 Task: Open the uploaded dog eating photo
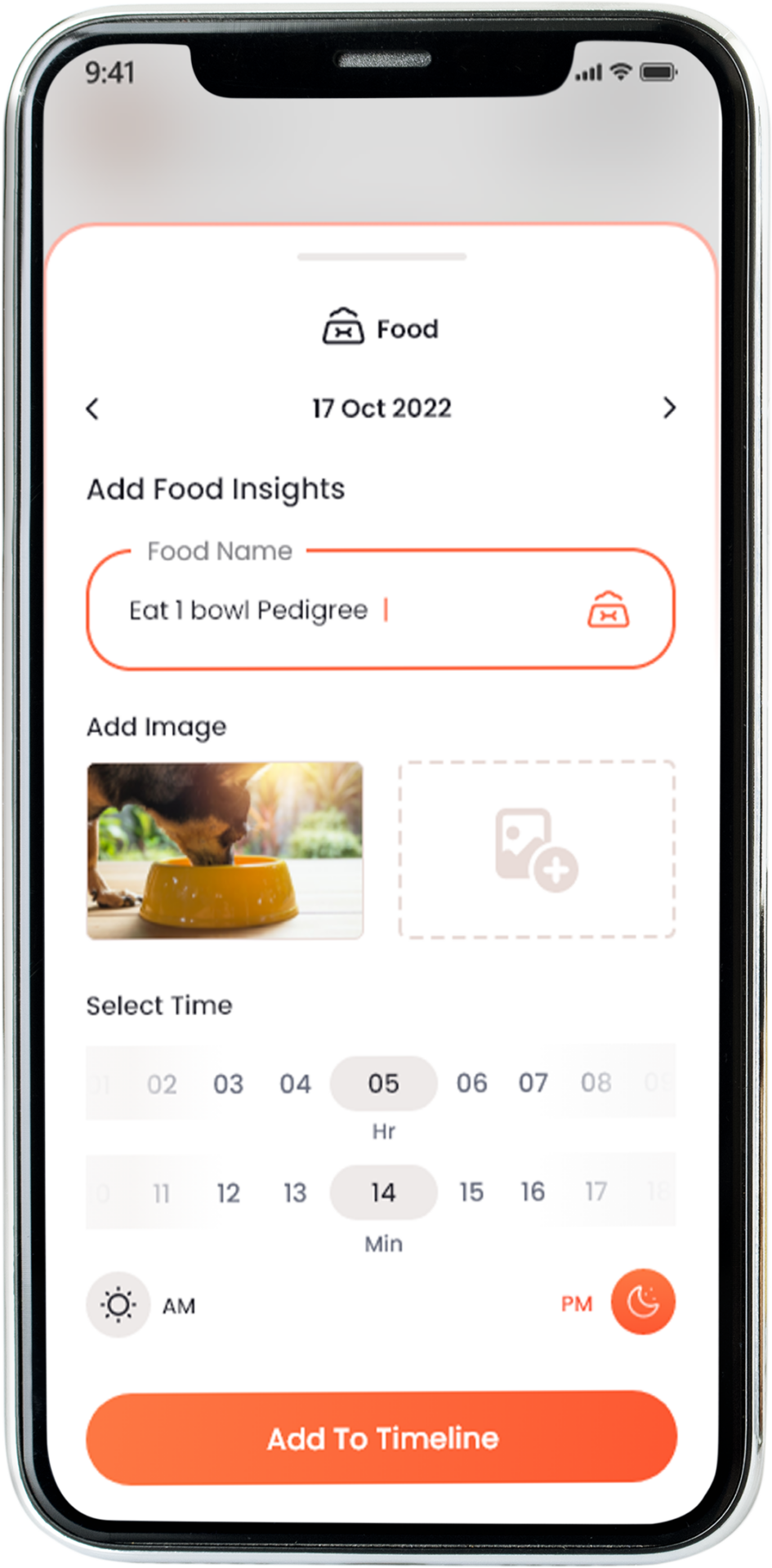pos(225,850)
